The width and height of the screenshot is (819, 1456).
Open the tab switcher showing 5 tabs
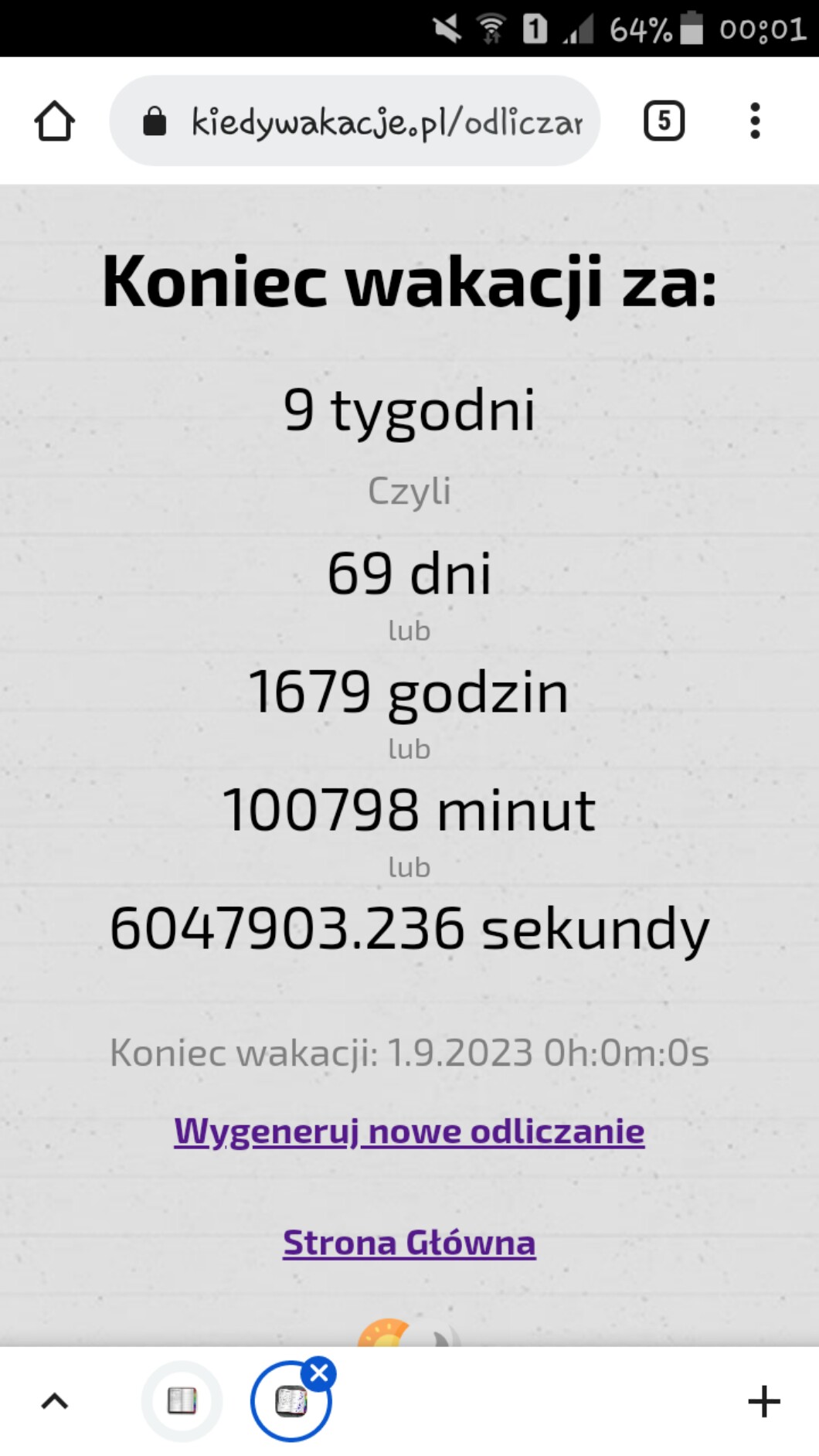(664, 121)
